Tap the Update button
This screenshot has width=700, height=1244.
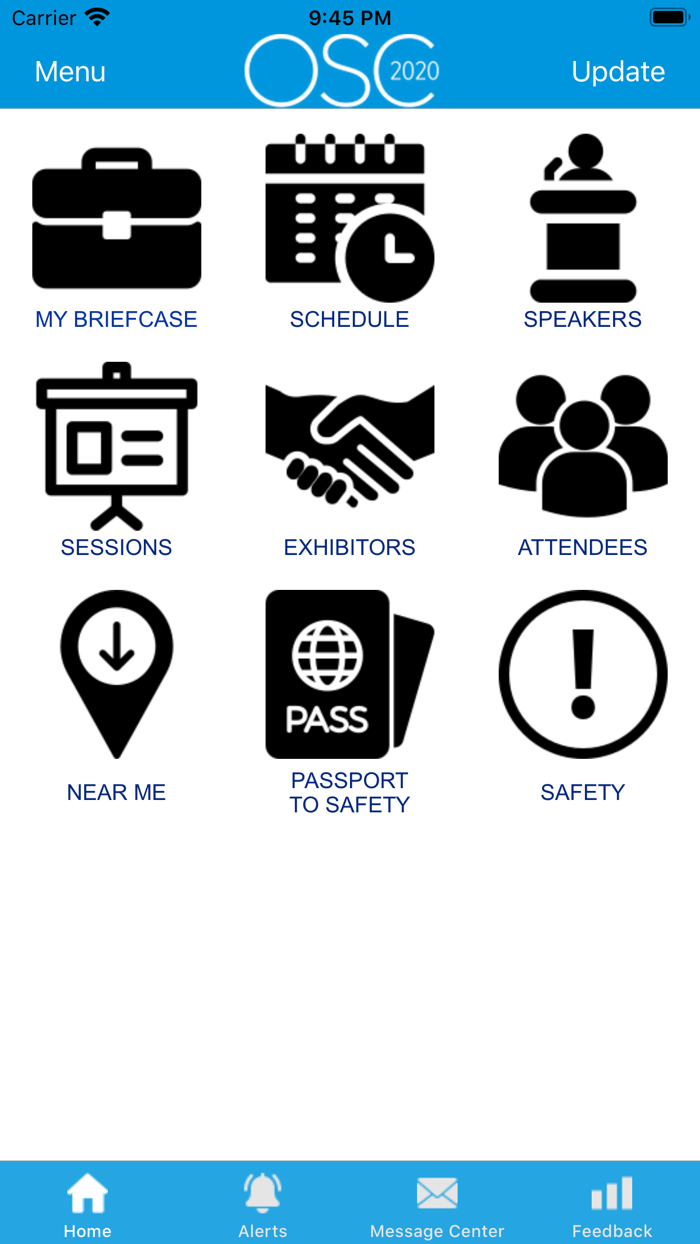pyautogui.click(x=617, y=72)
